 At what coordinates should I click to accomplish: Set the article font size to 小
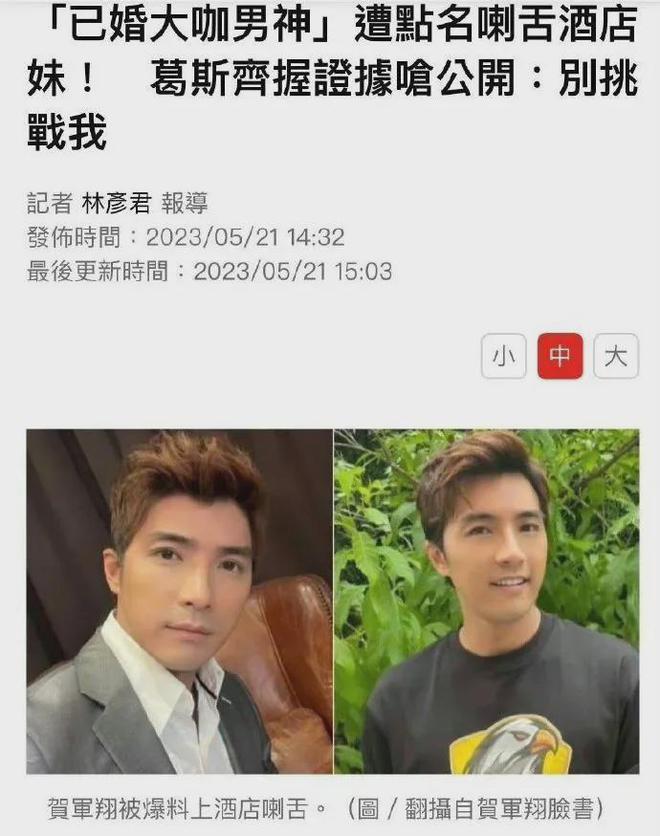click(503, 356)
